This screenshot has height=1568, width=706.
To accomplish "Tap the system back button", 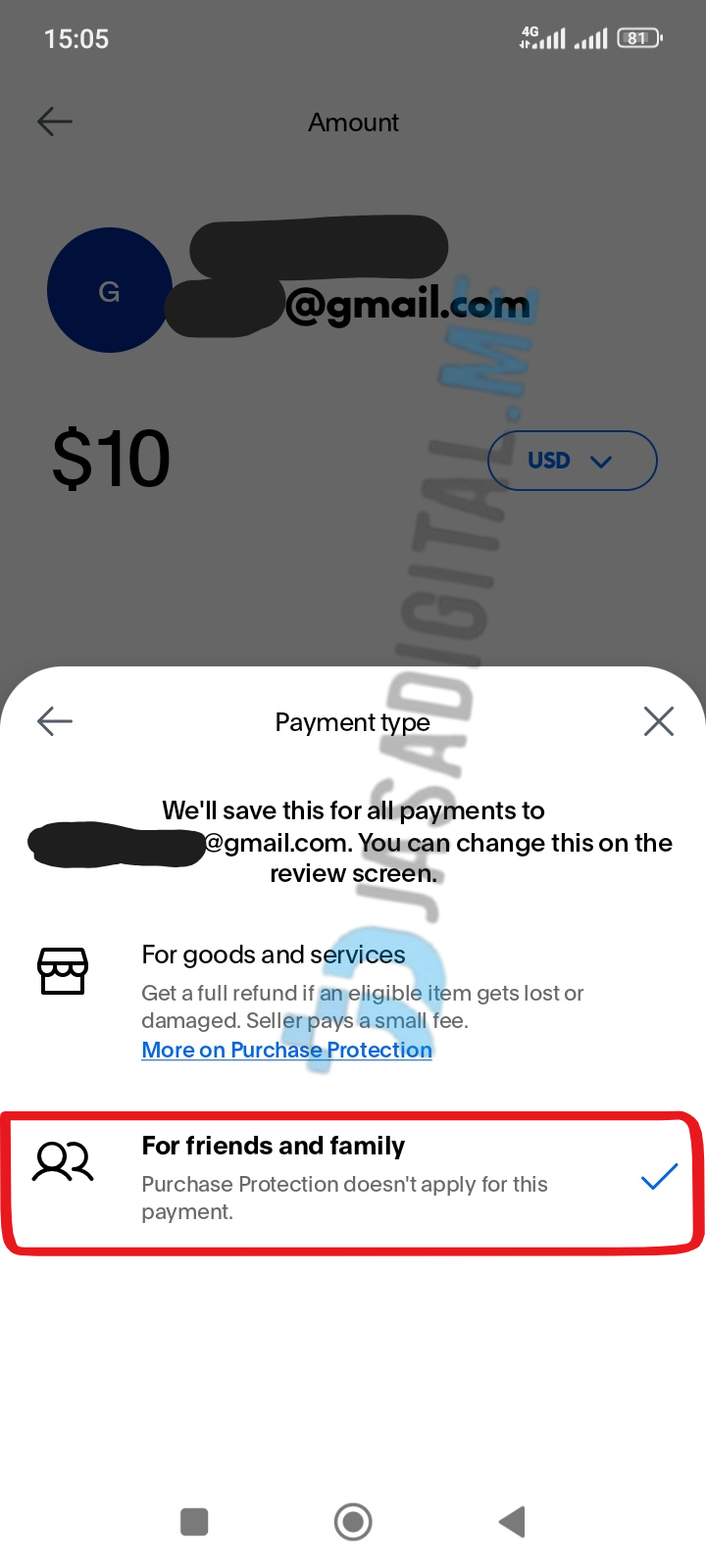I will 512,1522.
